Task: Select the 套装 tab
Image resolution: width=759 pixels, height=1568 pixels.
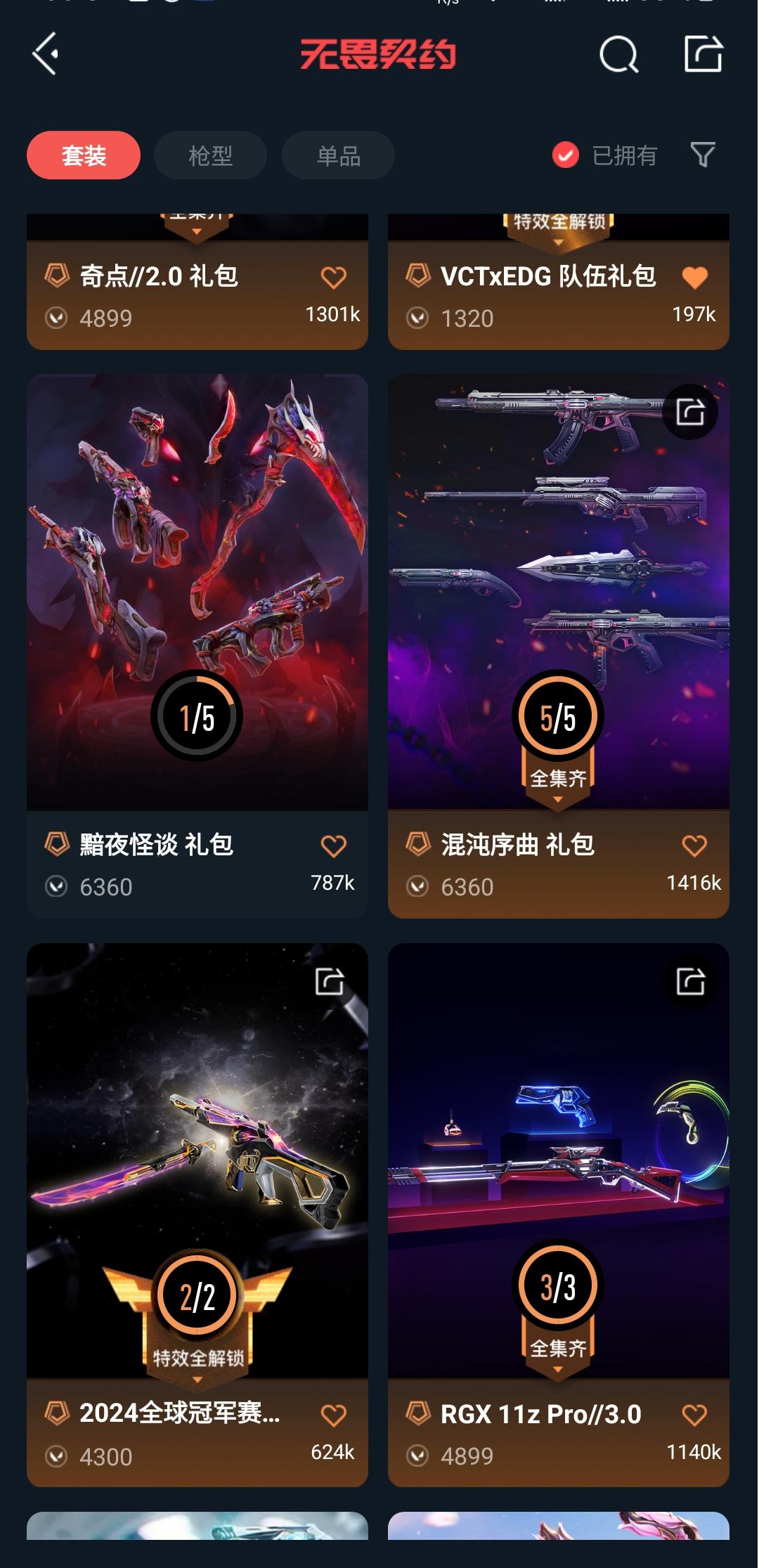Action: pyautogui.click(x=84, y=155)
